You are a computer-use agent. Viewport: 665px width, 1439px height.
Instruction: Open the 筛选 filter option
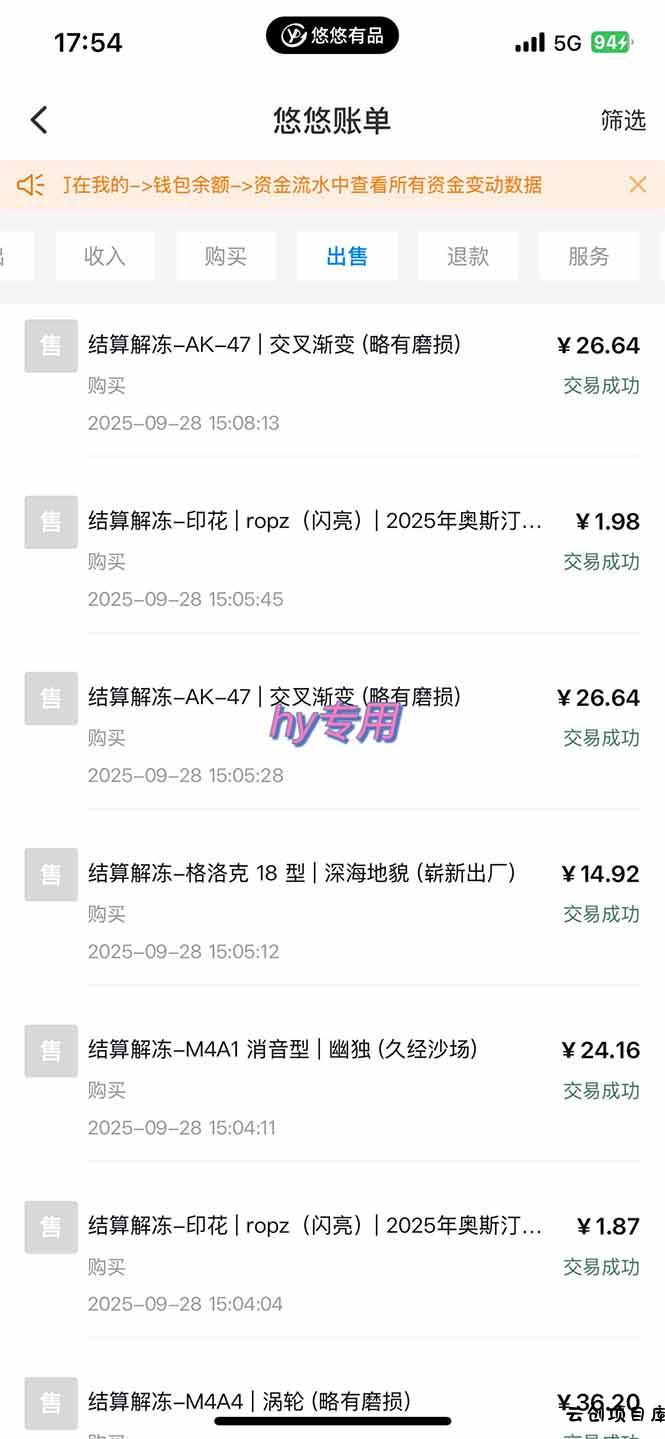(x=622, y=121)
